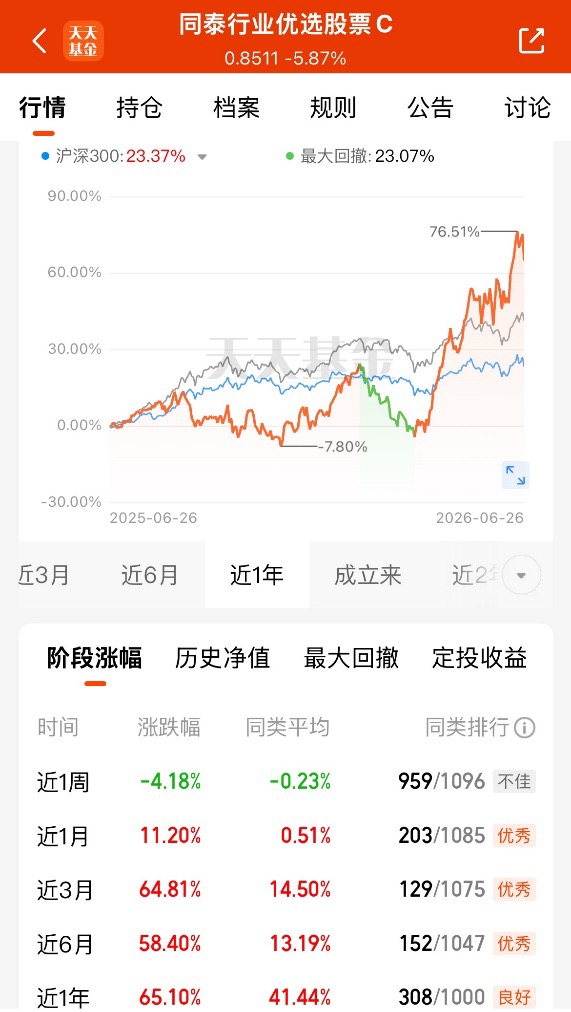
Task: Show the 近3月 chart range
Action: click(44, 574)
